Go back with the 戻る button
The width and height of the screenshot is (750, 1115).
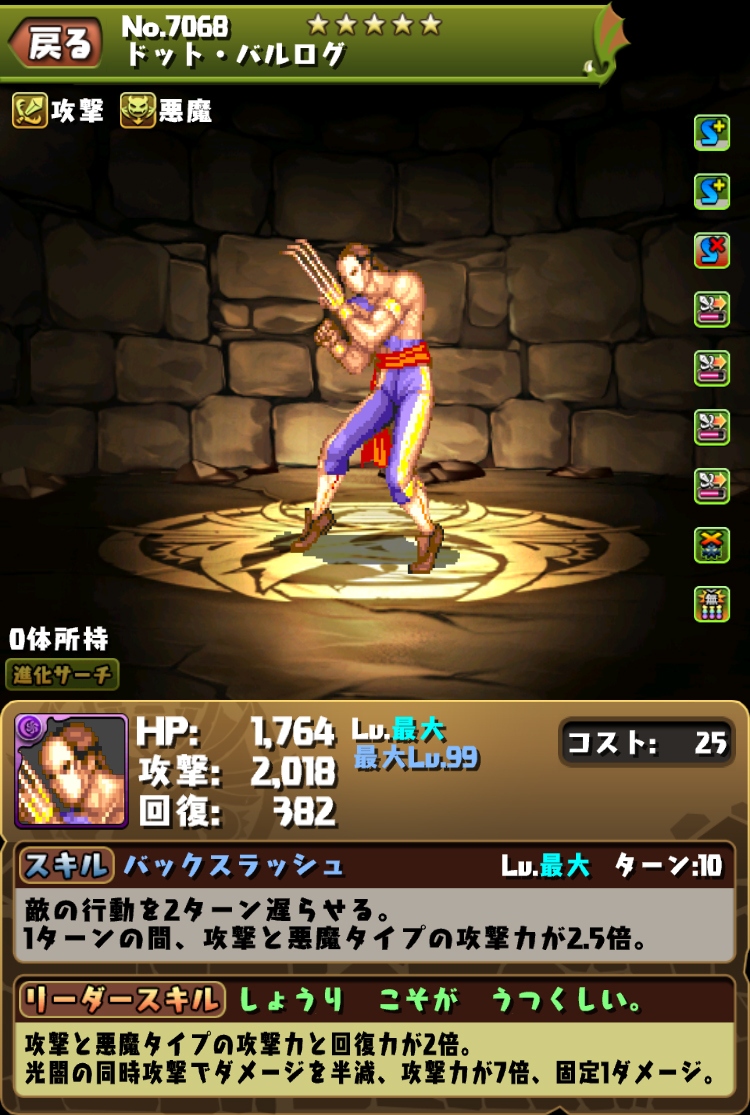click(x=57, y=43)
